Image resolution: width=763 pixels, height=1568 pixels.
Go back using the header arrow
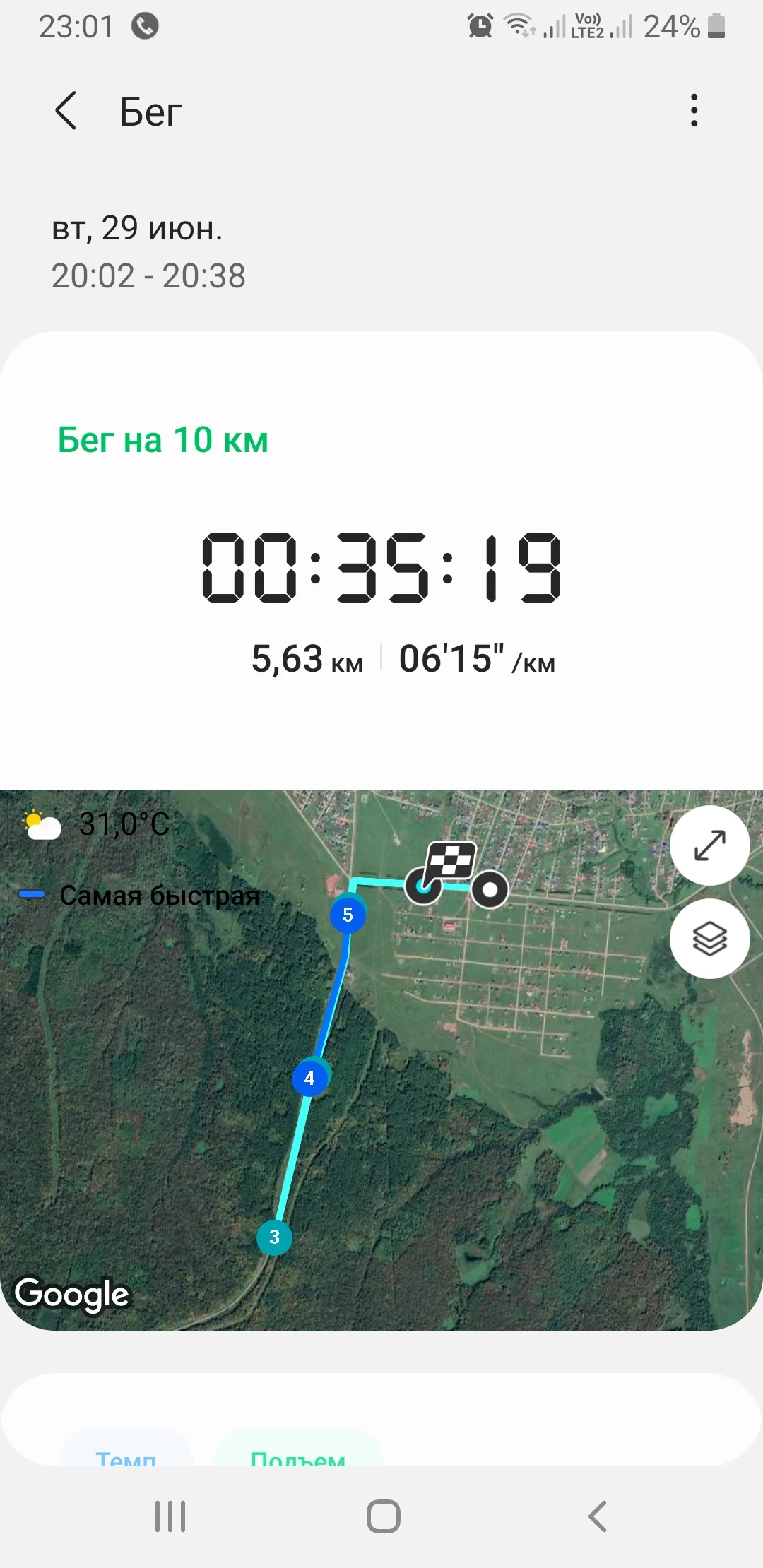coord(66,111)
